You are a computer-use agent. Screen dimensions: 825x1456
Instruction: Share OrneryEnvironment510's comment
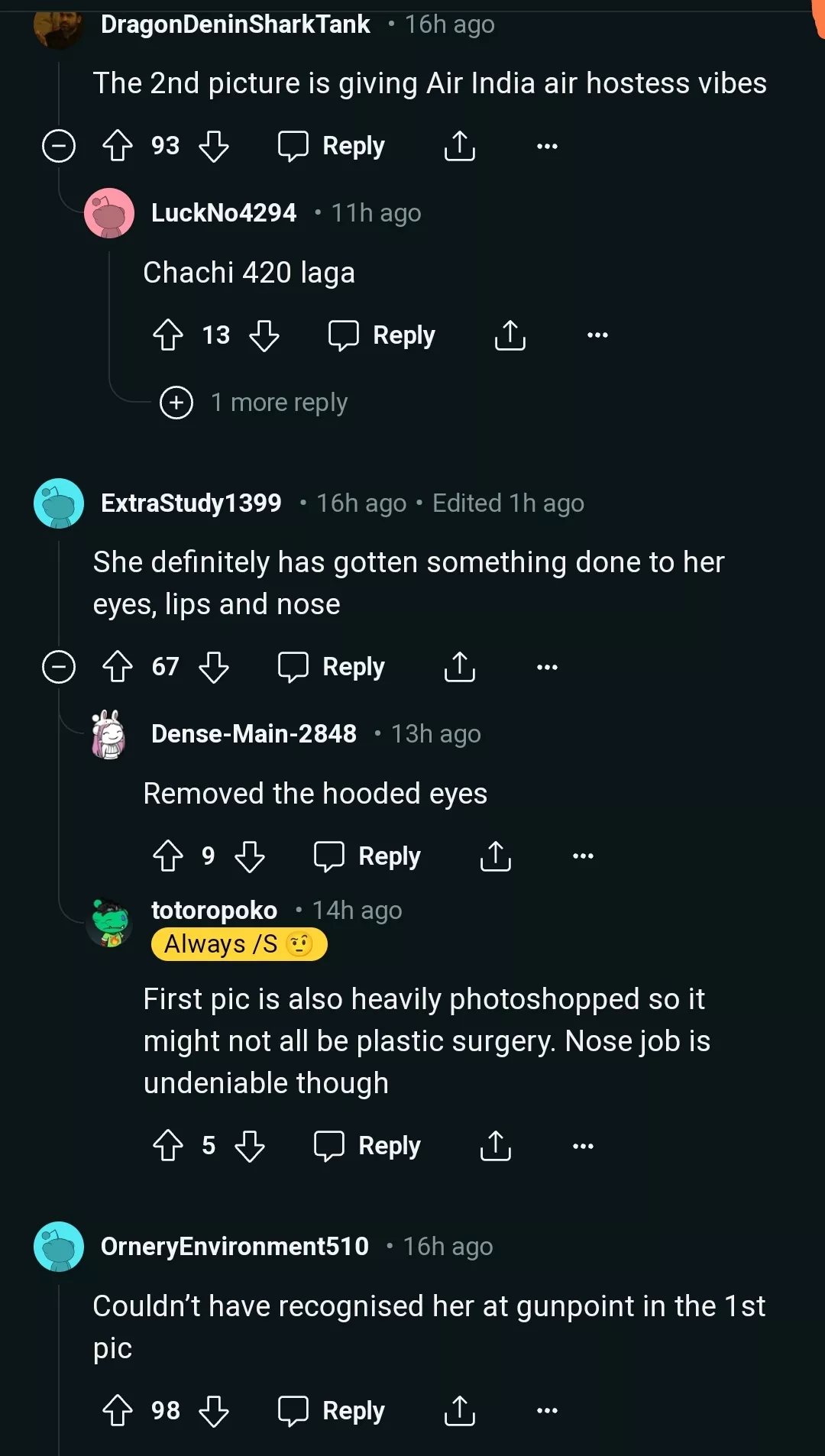click(459, 1410)
